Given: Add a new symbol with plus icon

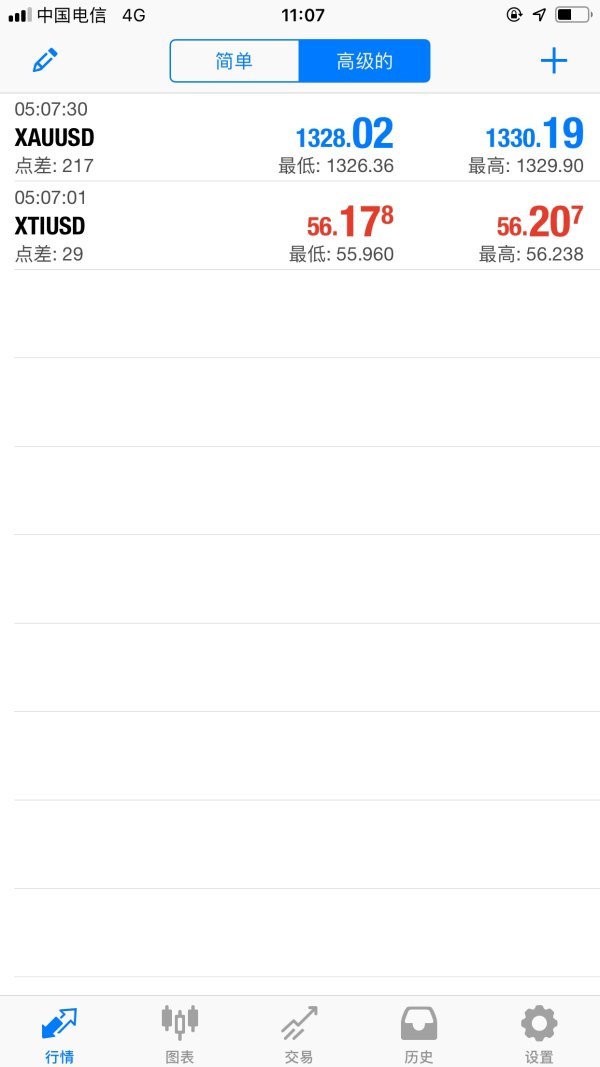Looking at the screenshot, I should (553, 61).
